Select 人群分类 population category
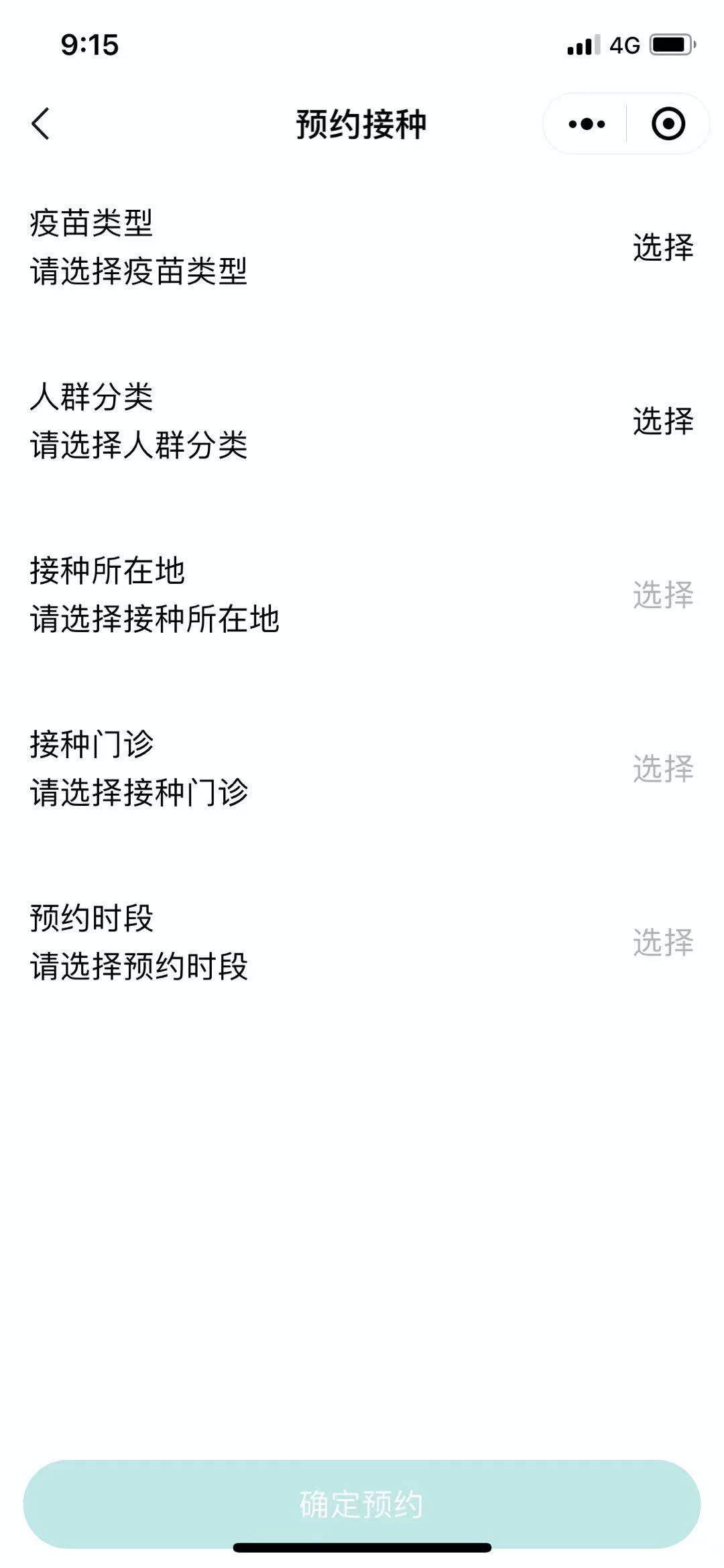The height and width of the screenshot is (1568, 724). [x=662, y=421]
